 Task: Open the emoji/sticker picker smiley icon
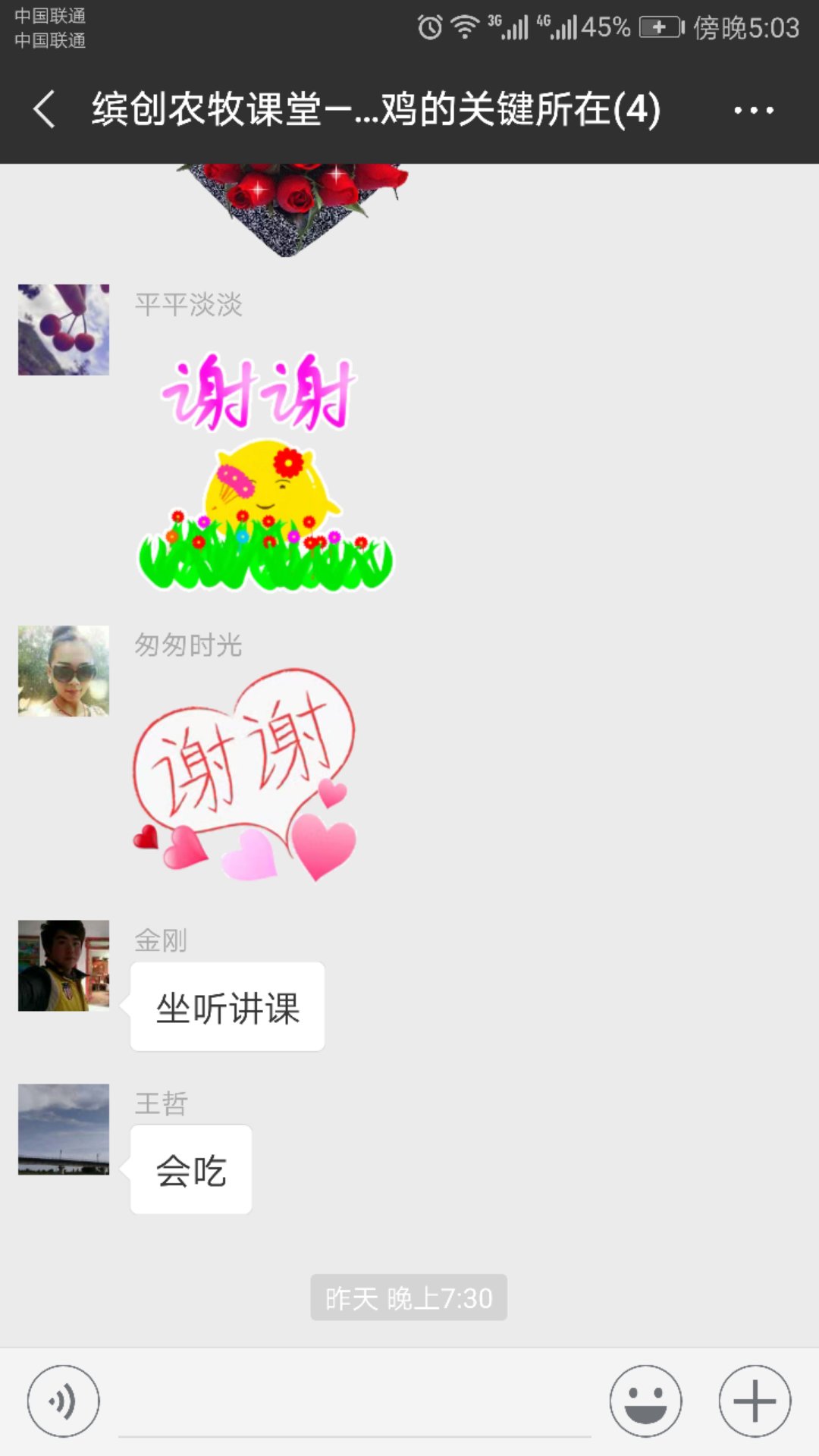point(645,1400)
